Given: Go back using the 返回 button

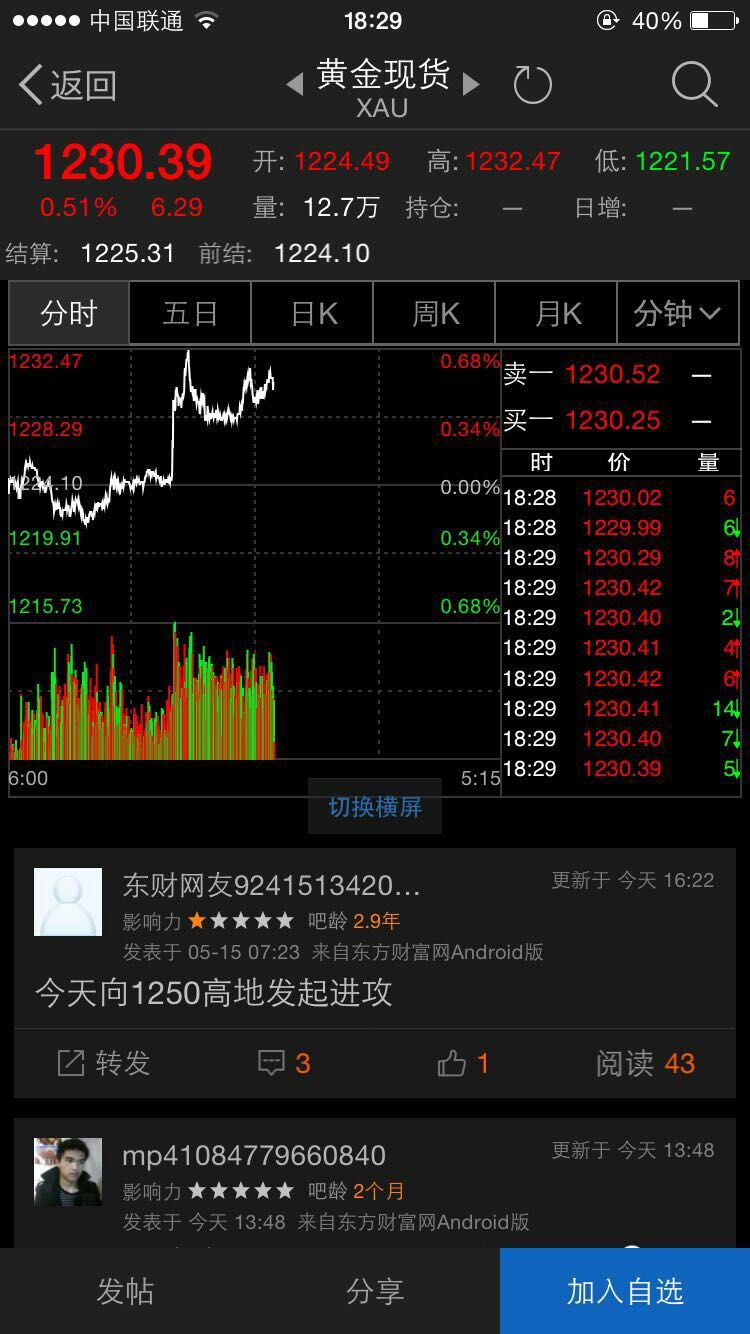Looking at the screenshot, I should click(68, 85).
